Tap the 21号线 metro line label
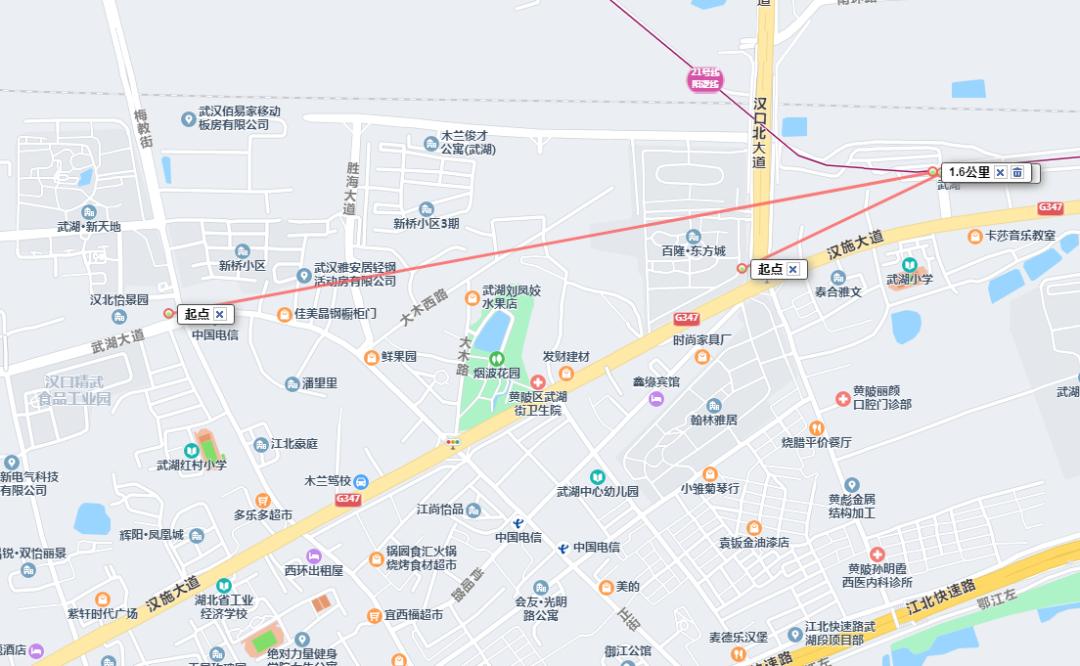Image resolution: width=1080 pixels, height=666 pixels. pyautogui.click(x=704, y=79)
